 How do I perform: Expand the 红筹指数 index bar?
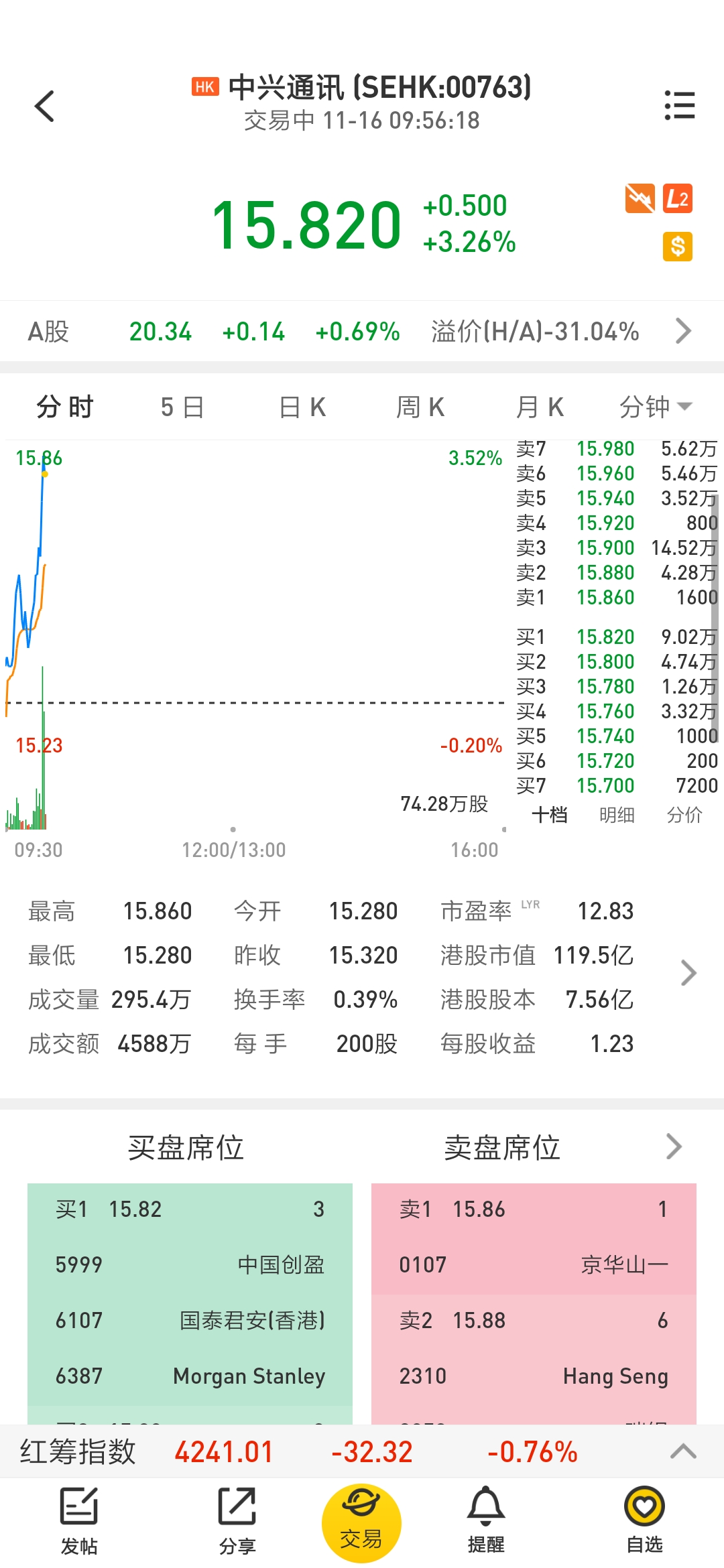[x=683, y=1452]
